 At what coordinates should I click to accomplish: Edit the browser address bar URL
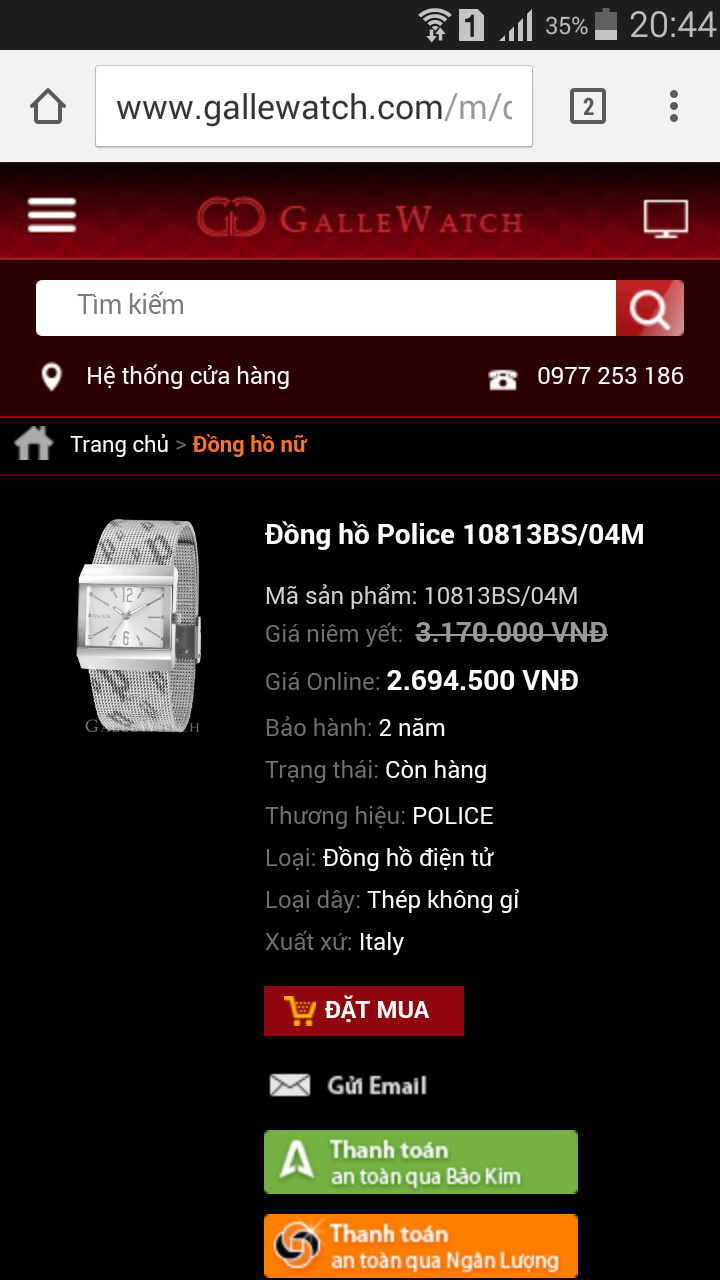pyautogui.click(x=313, y=107)
